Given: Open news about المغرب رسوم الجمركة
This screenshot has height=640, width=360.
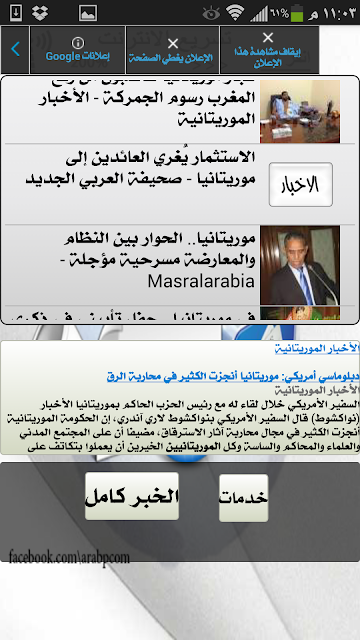Looking at the screenshot, I should coord(180,109).
